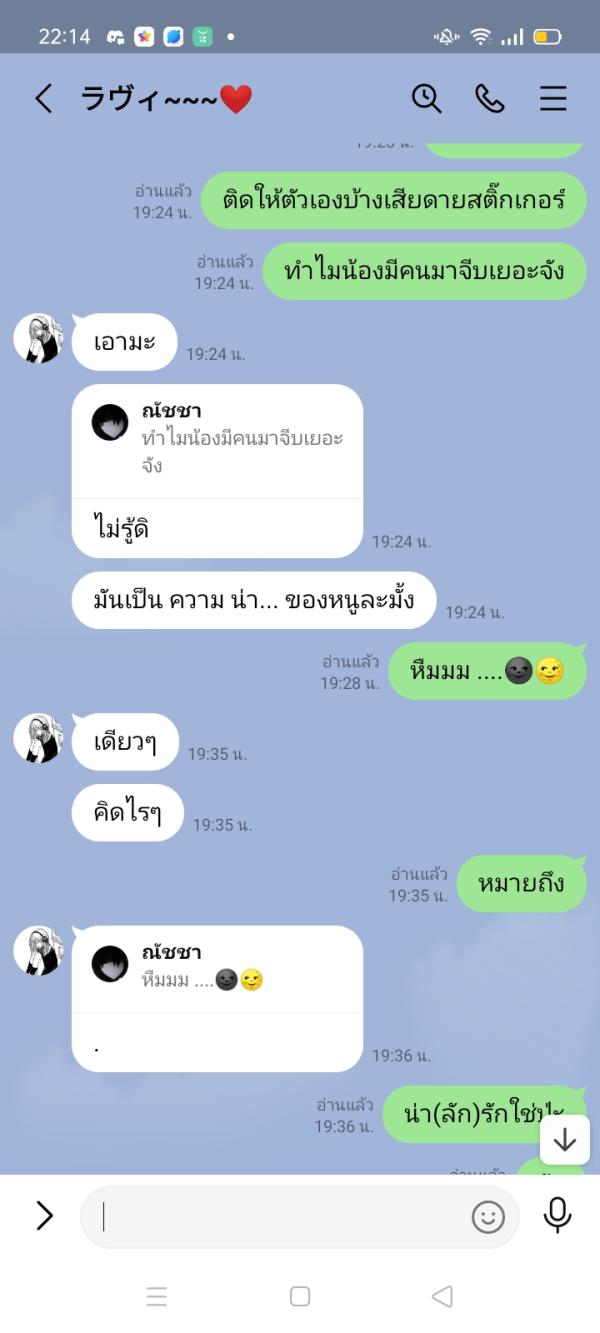
Task: Open the emoji and sticker picker
Action: click(x=488, y=1216)
